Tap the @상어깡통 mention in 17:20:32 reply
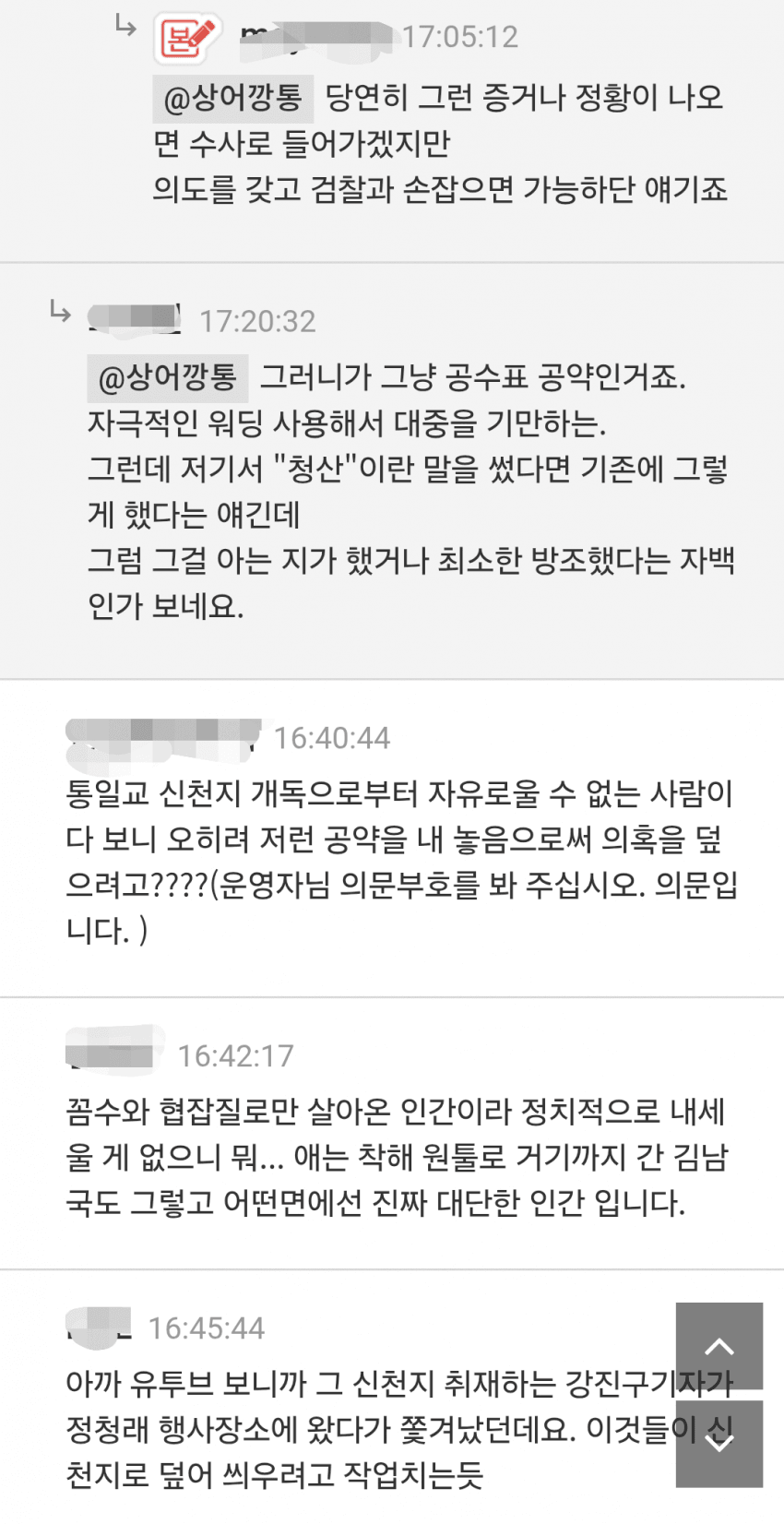Viewport: 784px width, 1524px height. 167,377
